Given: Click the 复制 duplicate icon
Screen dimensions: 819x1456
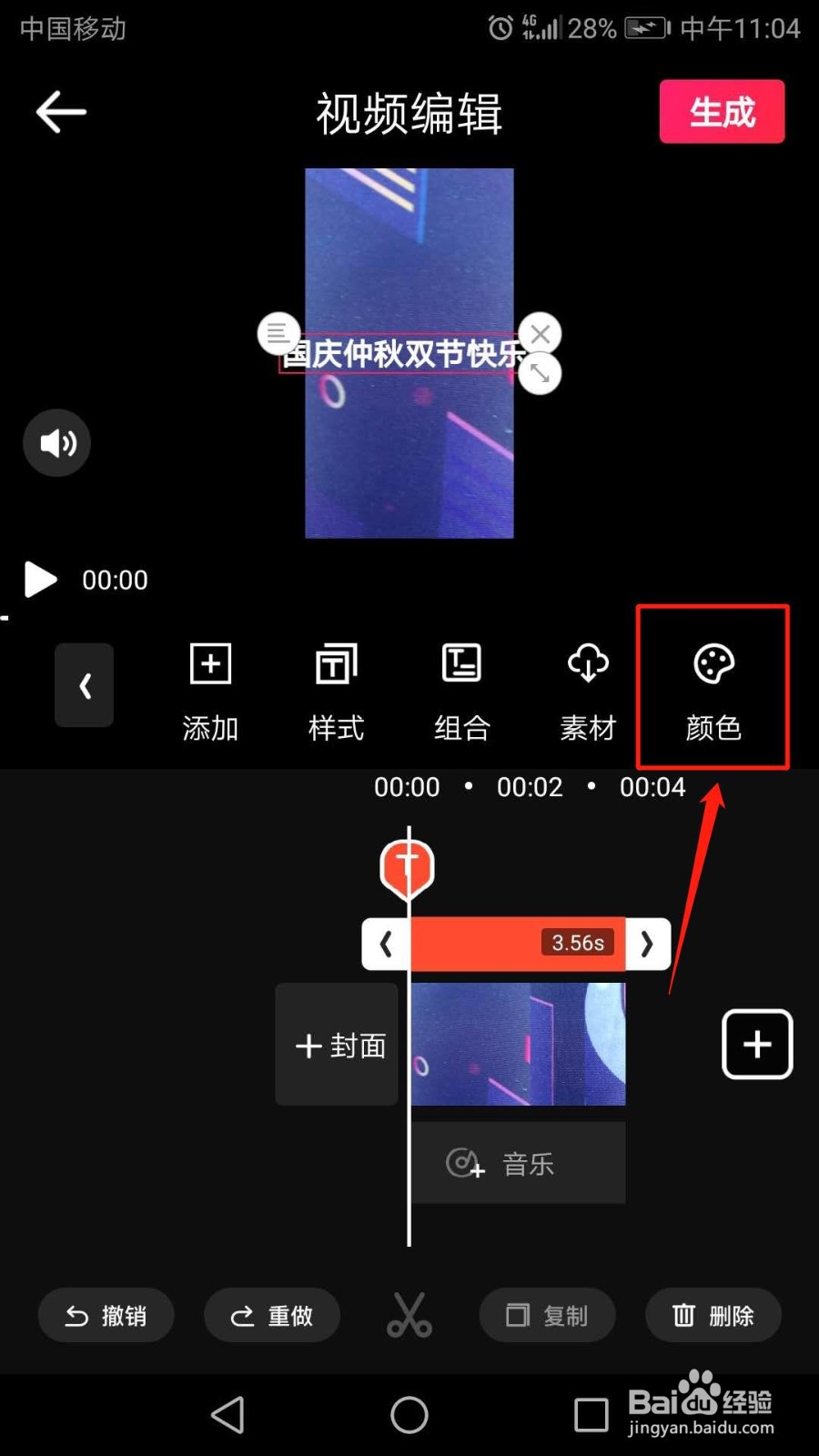Looking at the screenshot, I should [546, 1315].
